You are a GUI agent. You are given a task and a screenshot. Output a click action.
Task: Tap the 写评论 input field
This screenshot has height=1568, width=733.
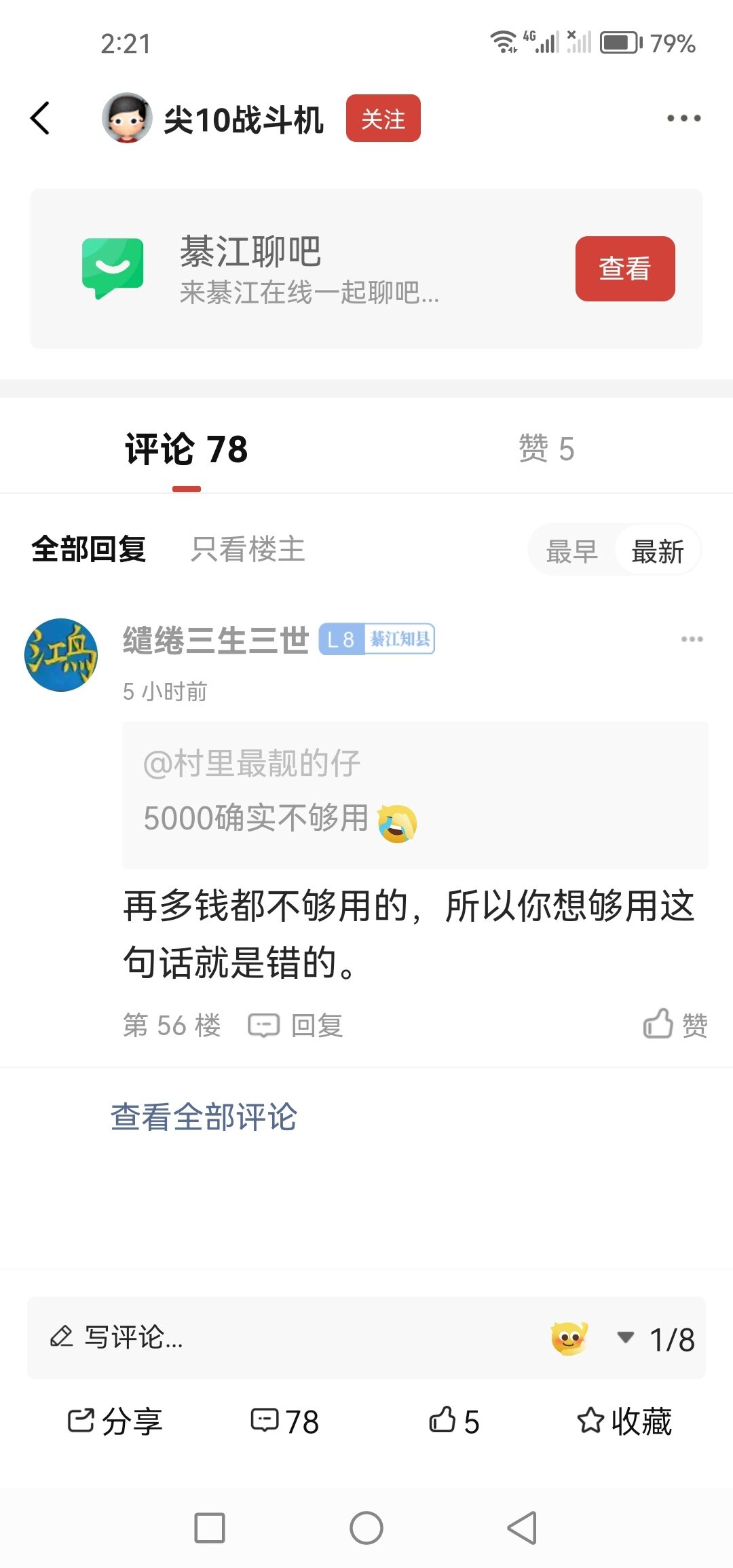pyautogui.click(x=285, y=1338)
